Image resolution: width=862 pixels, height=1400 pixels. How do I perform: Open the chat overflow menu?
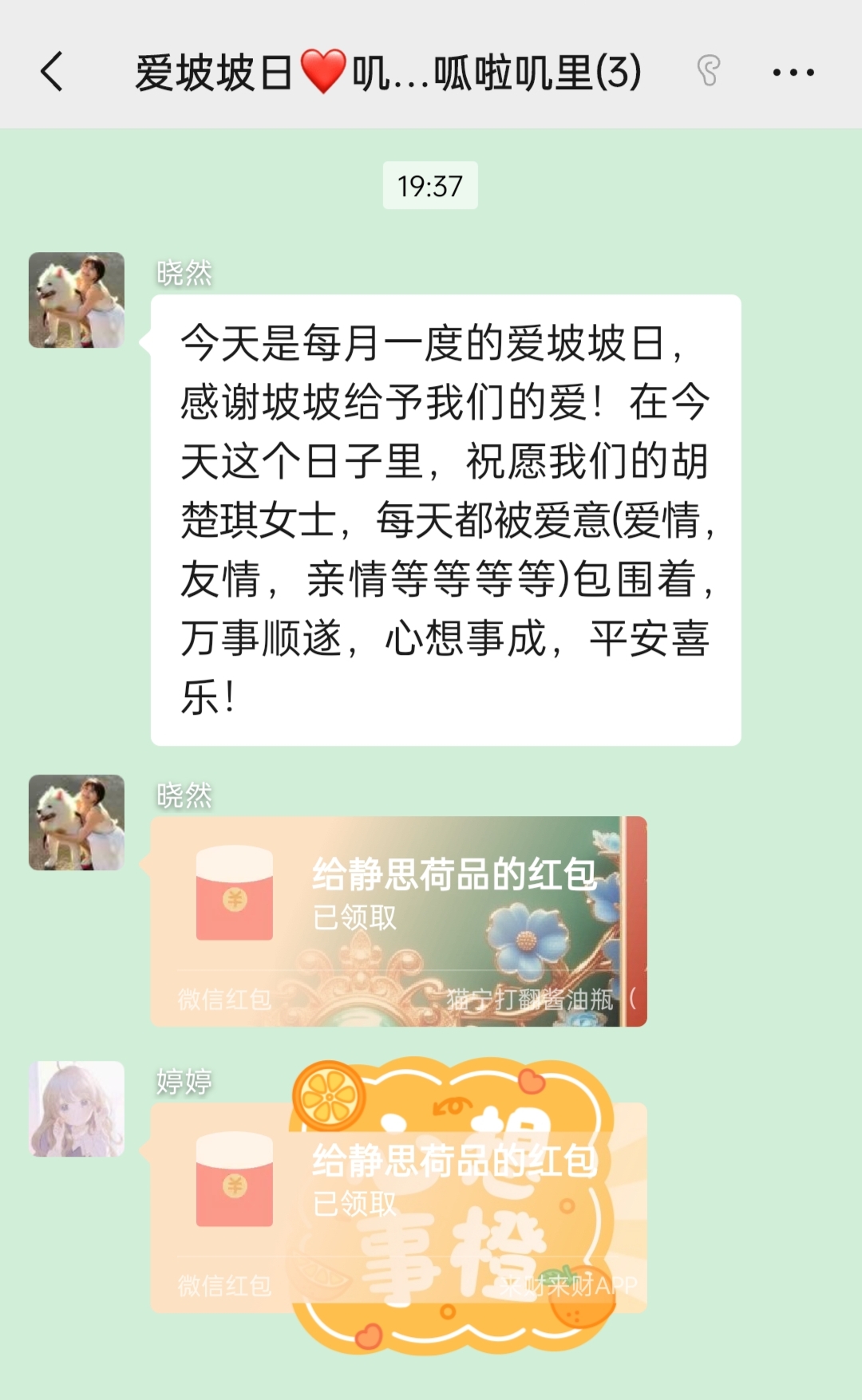tap(793, 73)
